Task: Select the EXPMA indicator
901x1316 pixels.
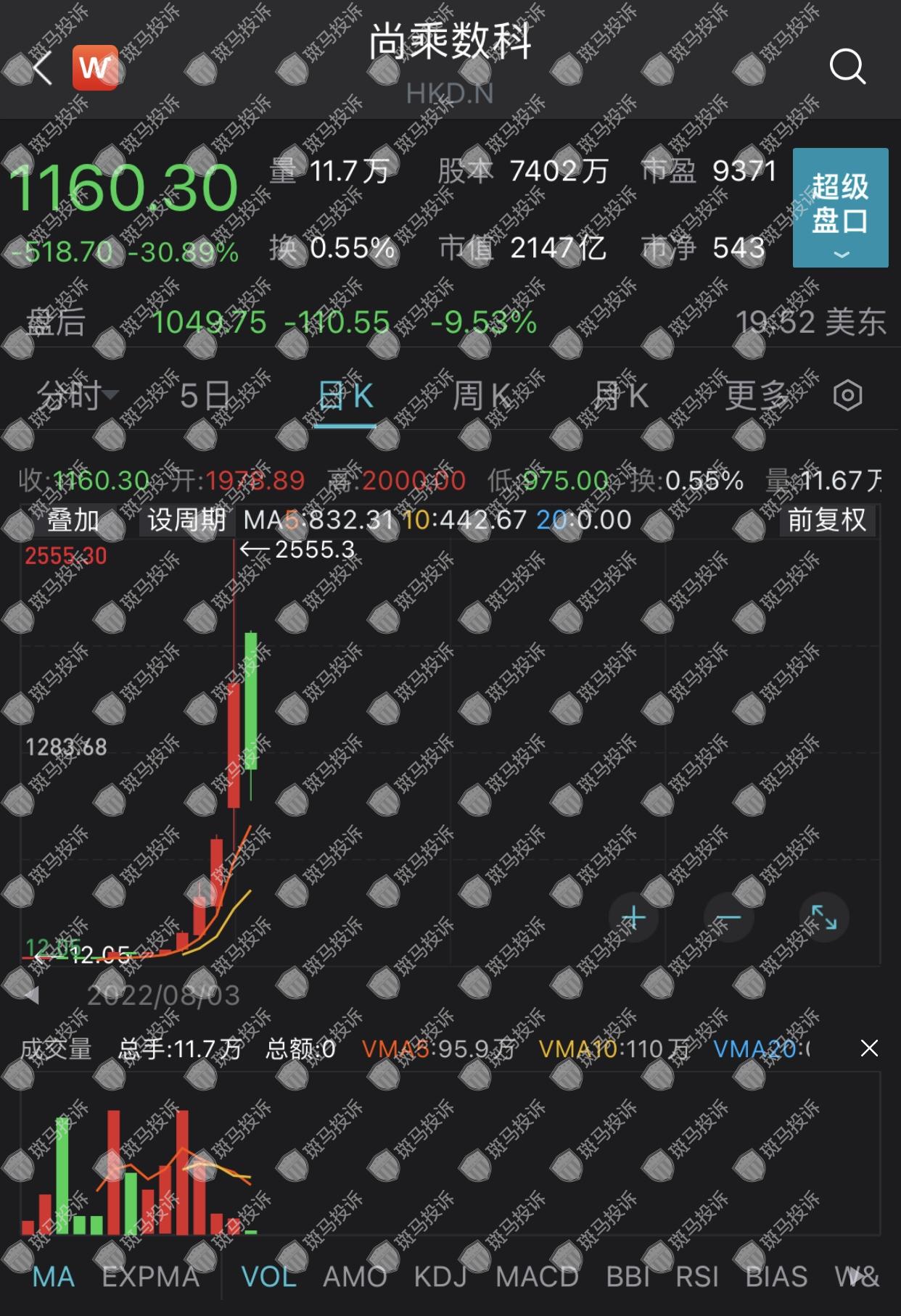Action: 150,1277
